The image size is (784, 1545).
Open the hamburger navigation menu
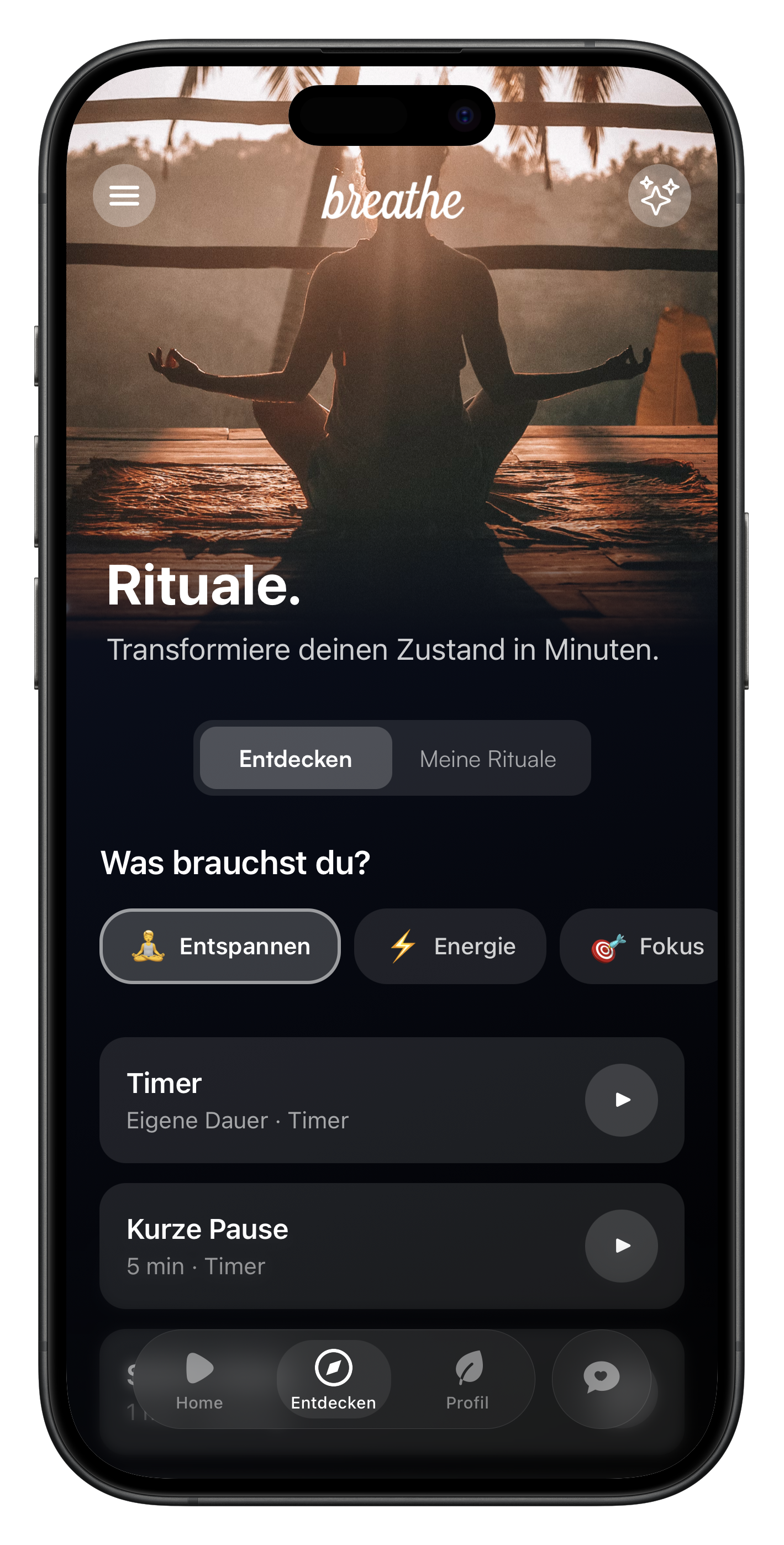tap(125, 196)
